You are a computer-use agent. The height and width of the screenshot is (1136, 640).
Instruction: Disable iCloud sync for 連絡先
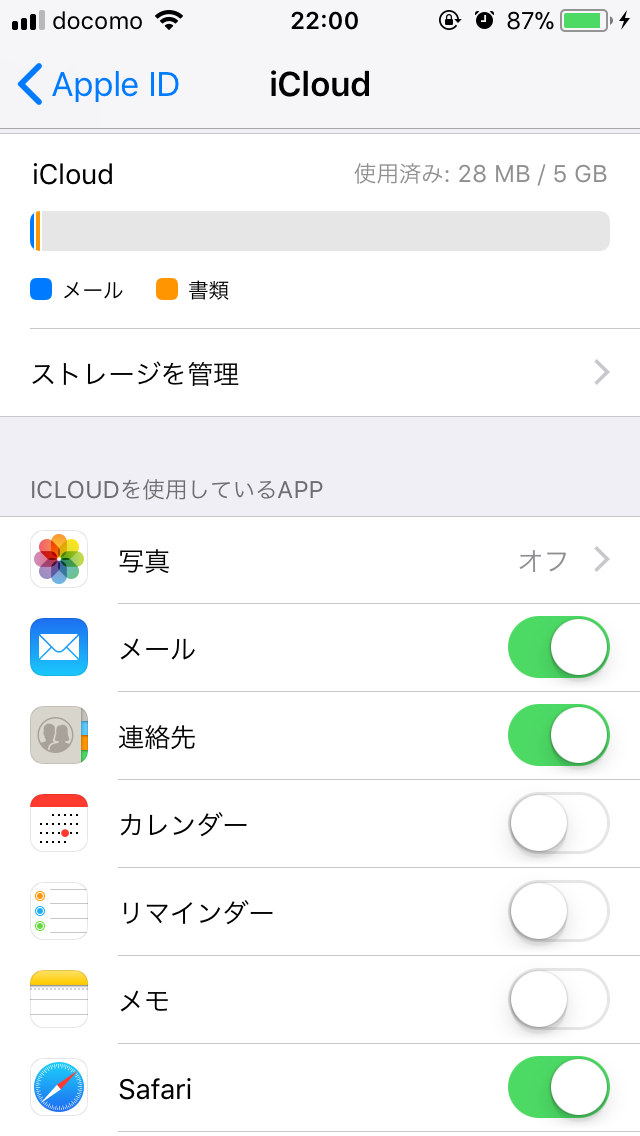558,736
